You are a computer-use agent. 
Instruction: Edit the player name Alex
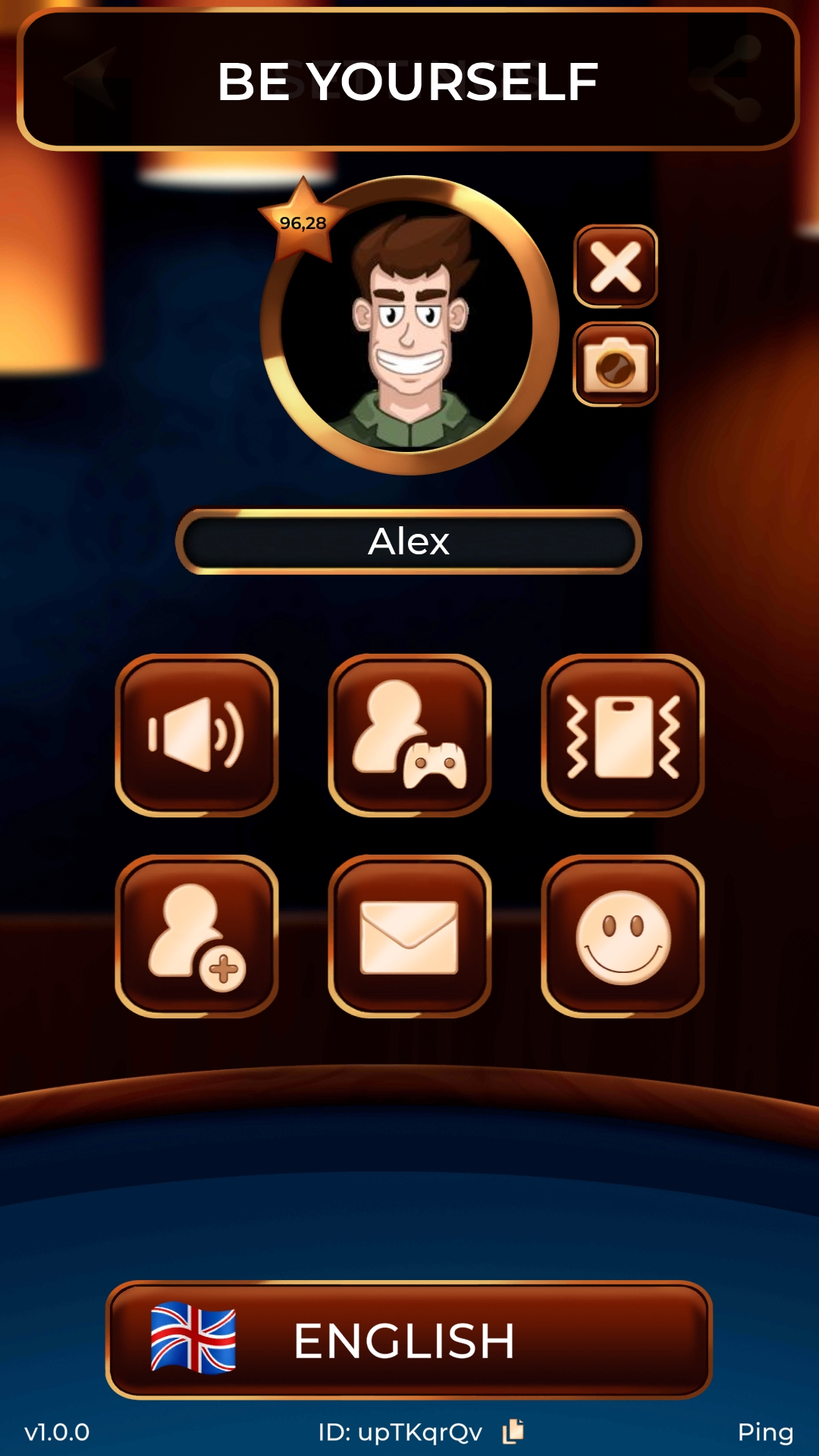click(409, 541)
